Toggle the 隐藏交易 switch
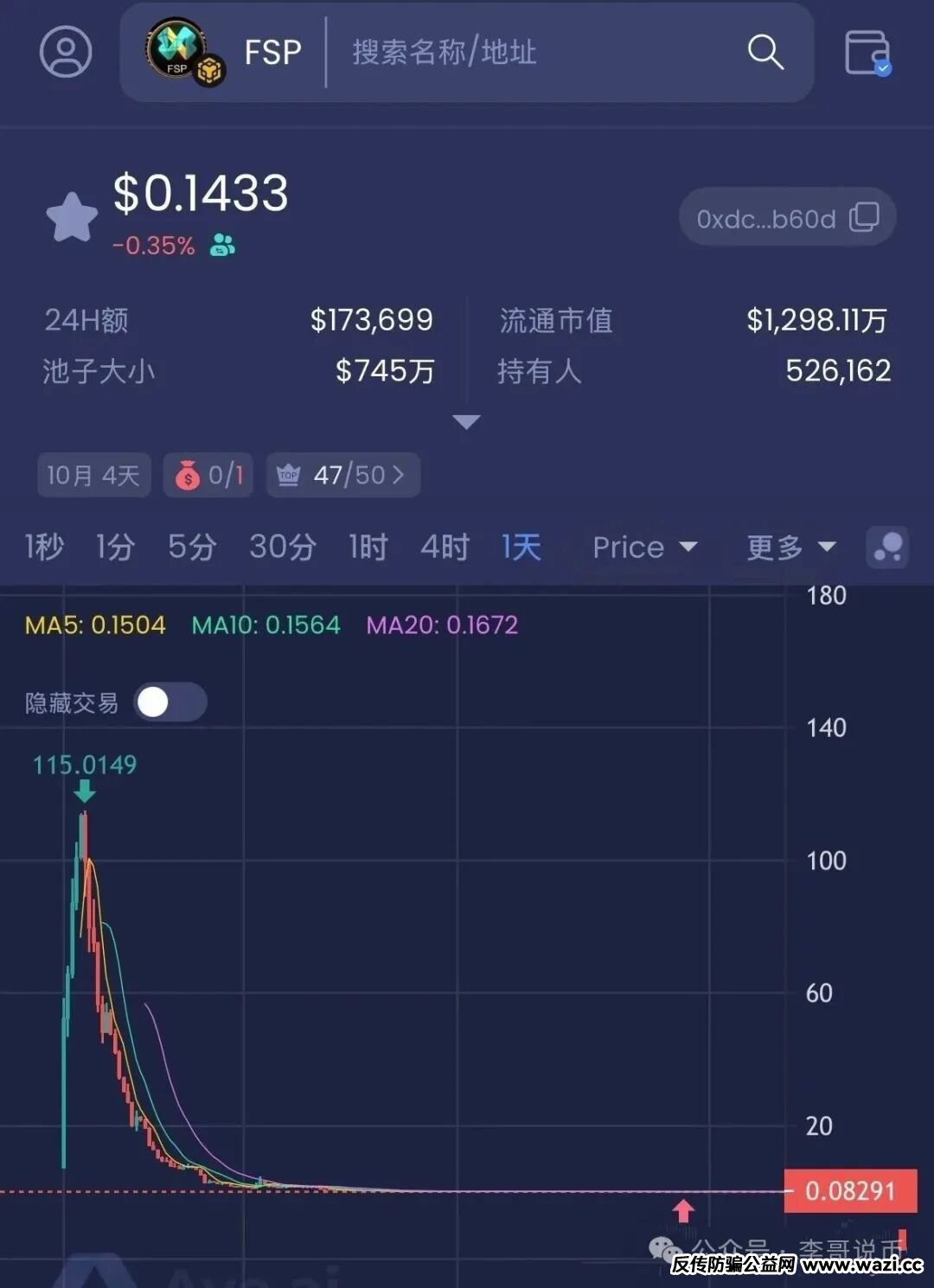The image size is (934, 1288). 170,702
